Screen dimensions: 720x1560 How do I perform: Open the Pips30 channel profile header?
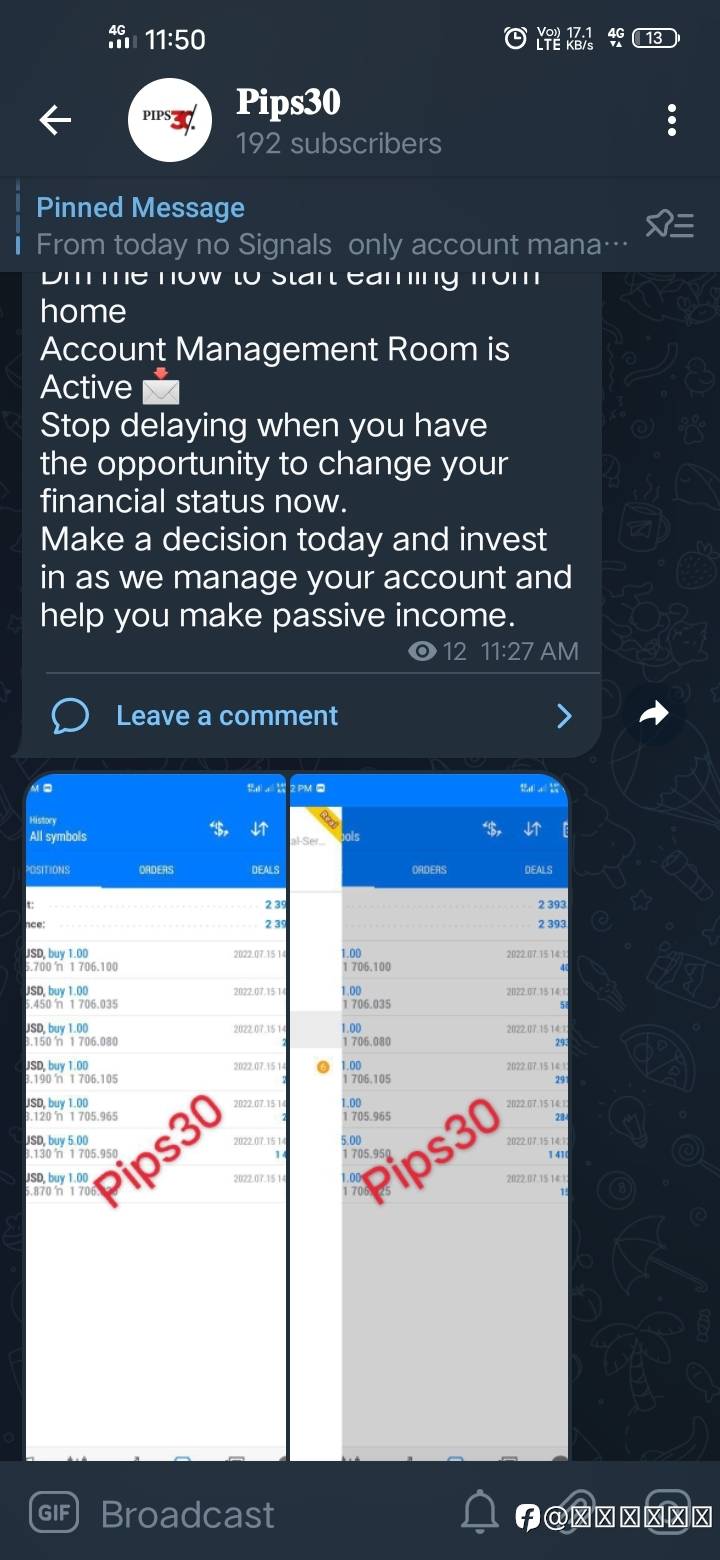[338, 121]
